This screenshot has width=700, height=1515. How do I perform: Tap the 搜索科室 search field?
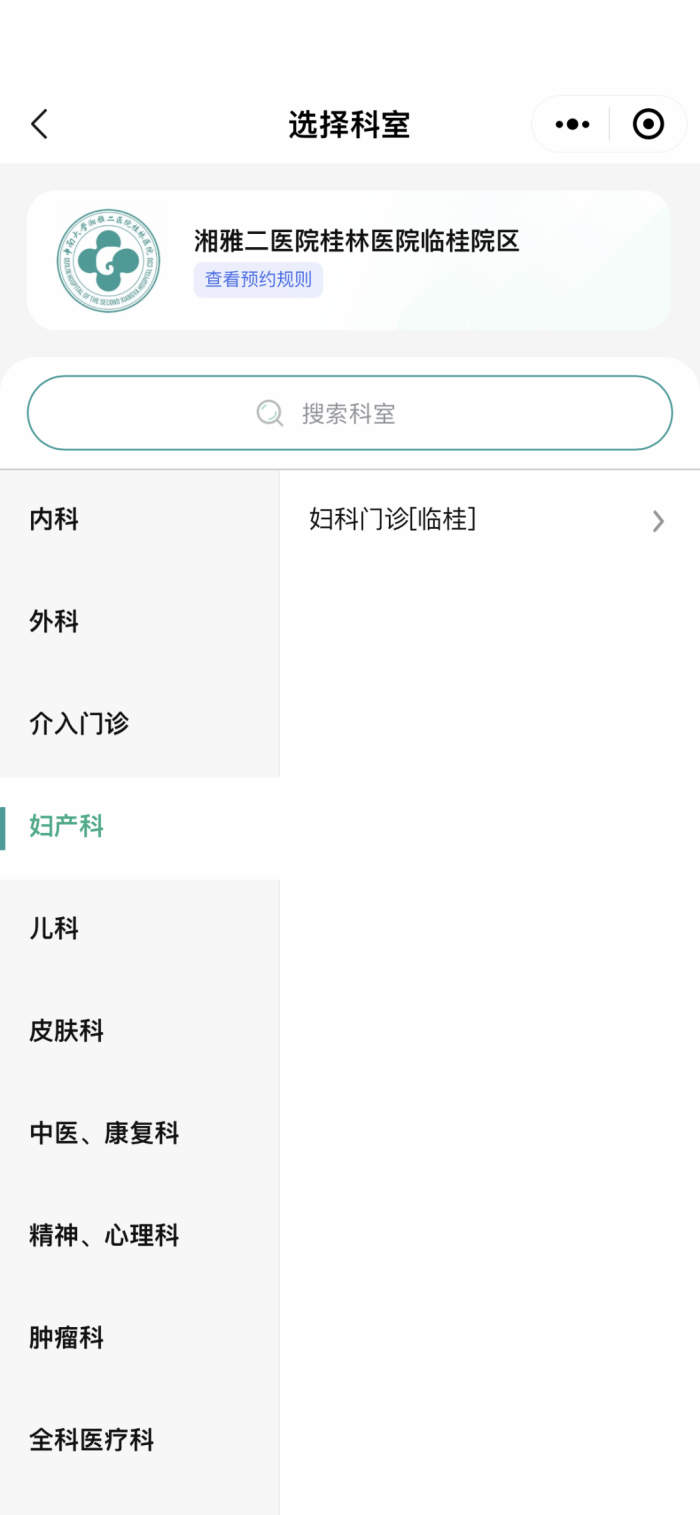pos(349,413)
